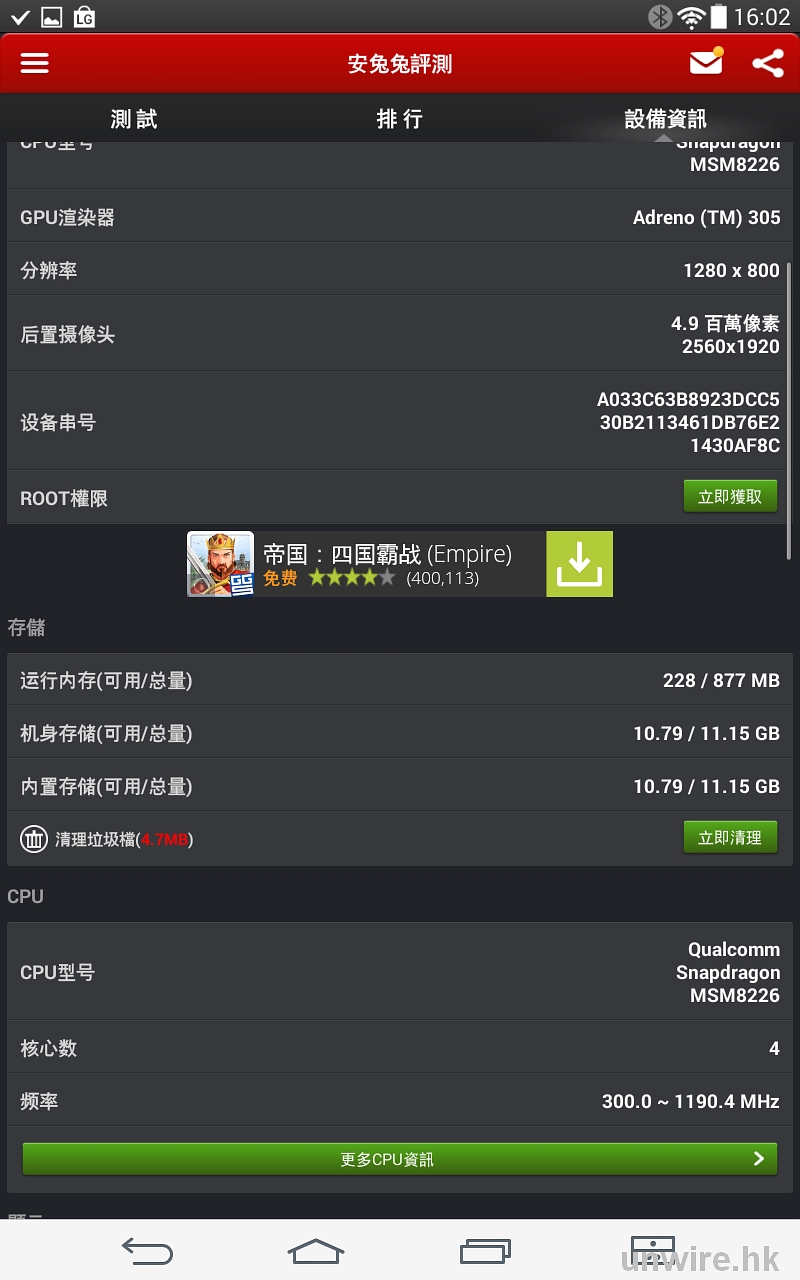
Task: Tap 立即獲取 for ROOT權限
Action: [730, 497]
